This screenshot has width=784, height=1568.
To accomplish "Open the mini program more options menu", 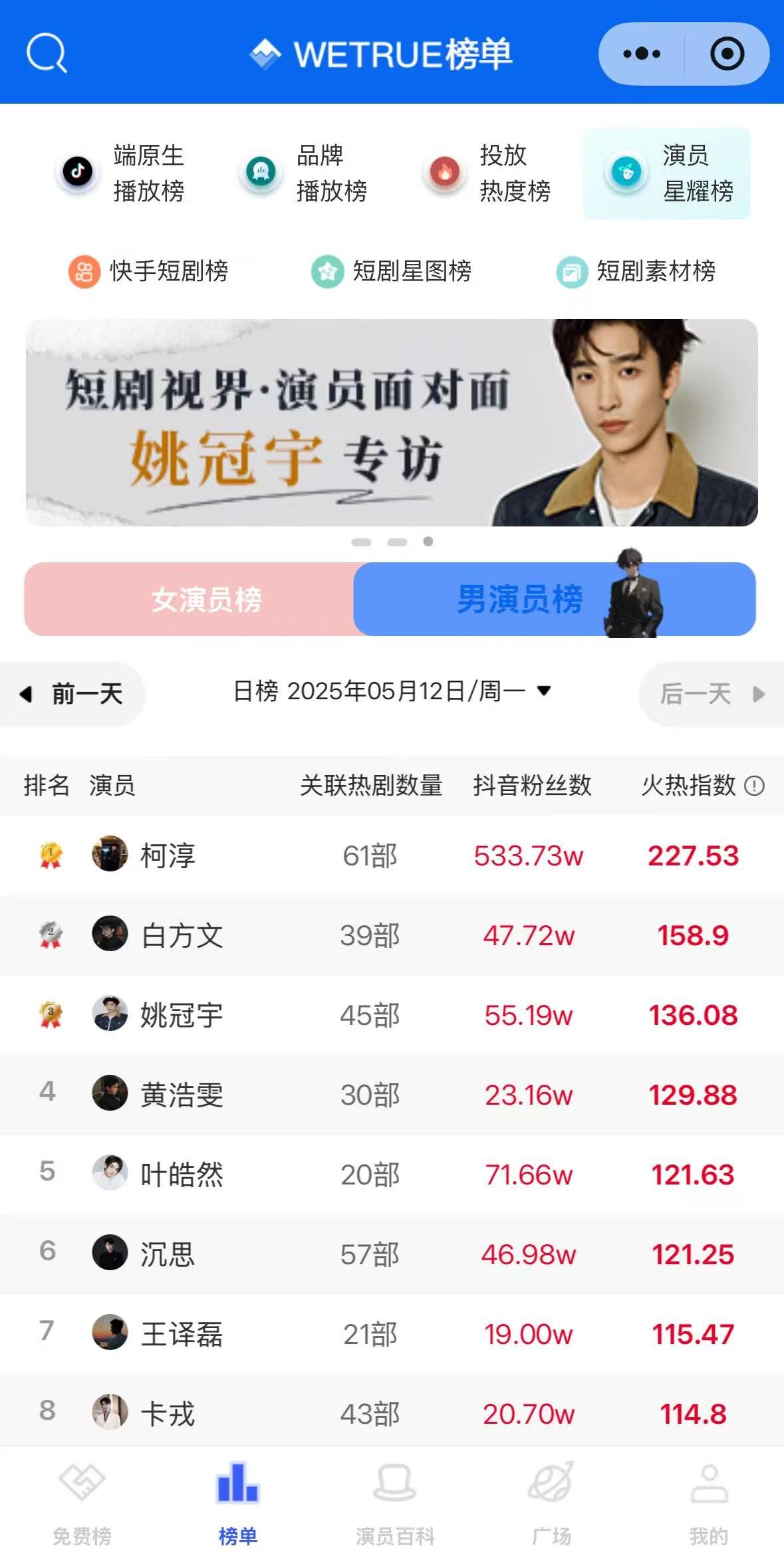I will tap(642, 54).
